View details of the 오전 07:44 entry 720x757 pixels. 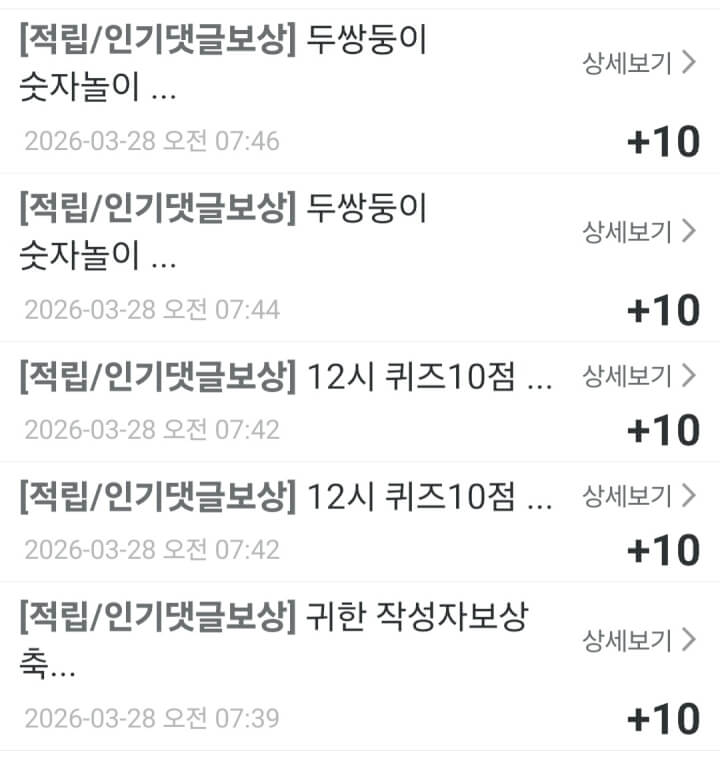[x=639, y=232]
